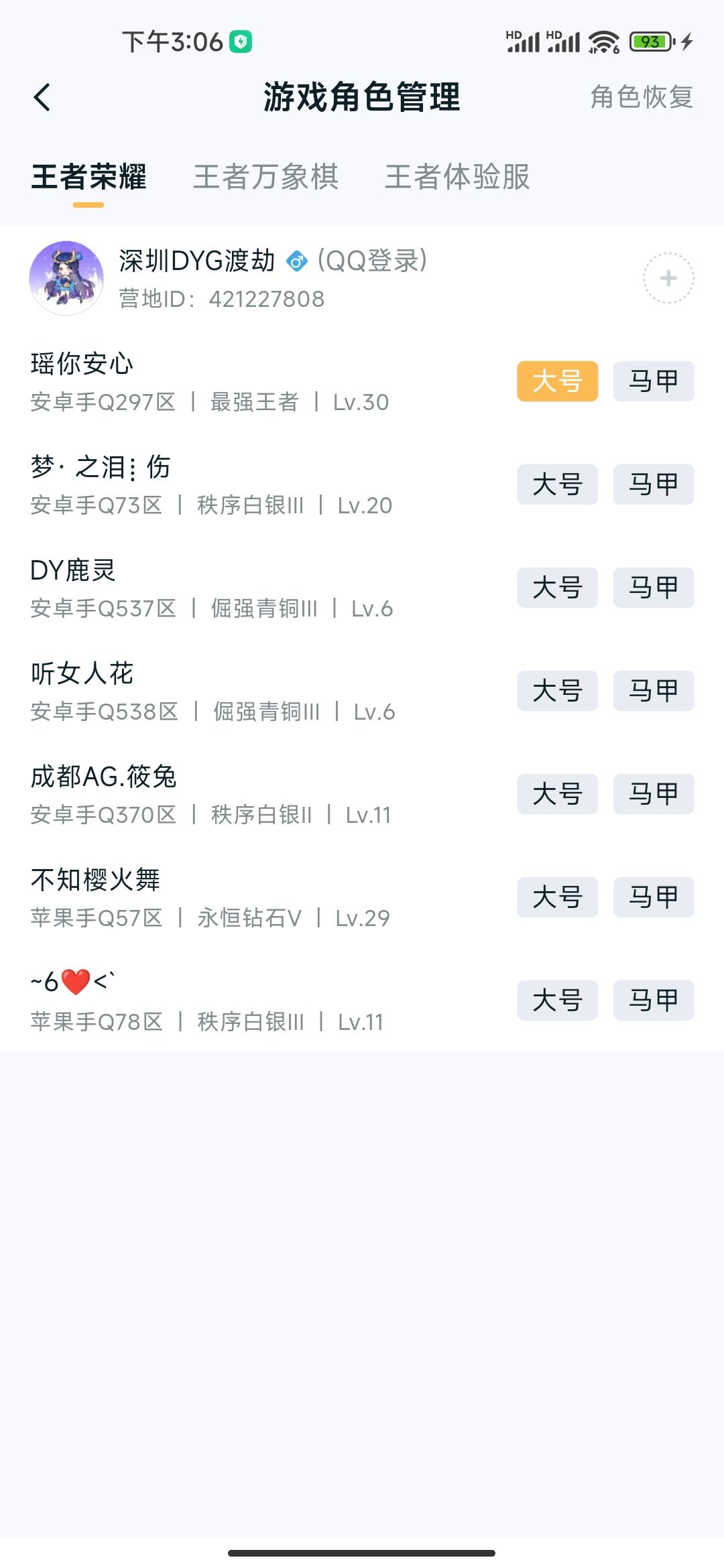Viewport: 724px width, 1568px height.
Task: Set 瑶你安心 as 马甲
Action: [x=652, y=381]
